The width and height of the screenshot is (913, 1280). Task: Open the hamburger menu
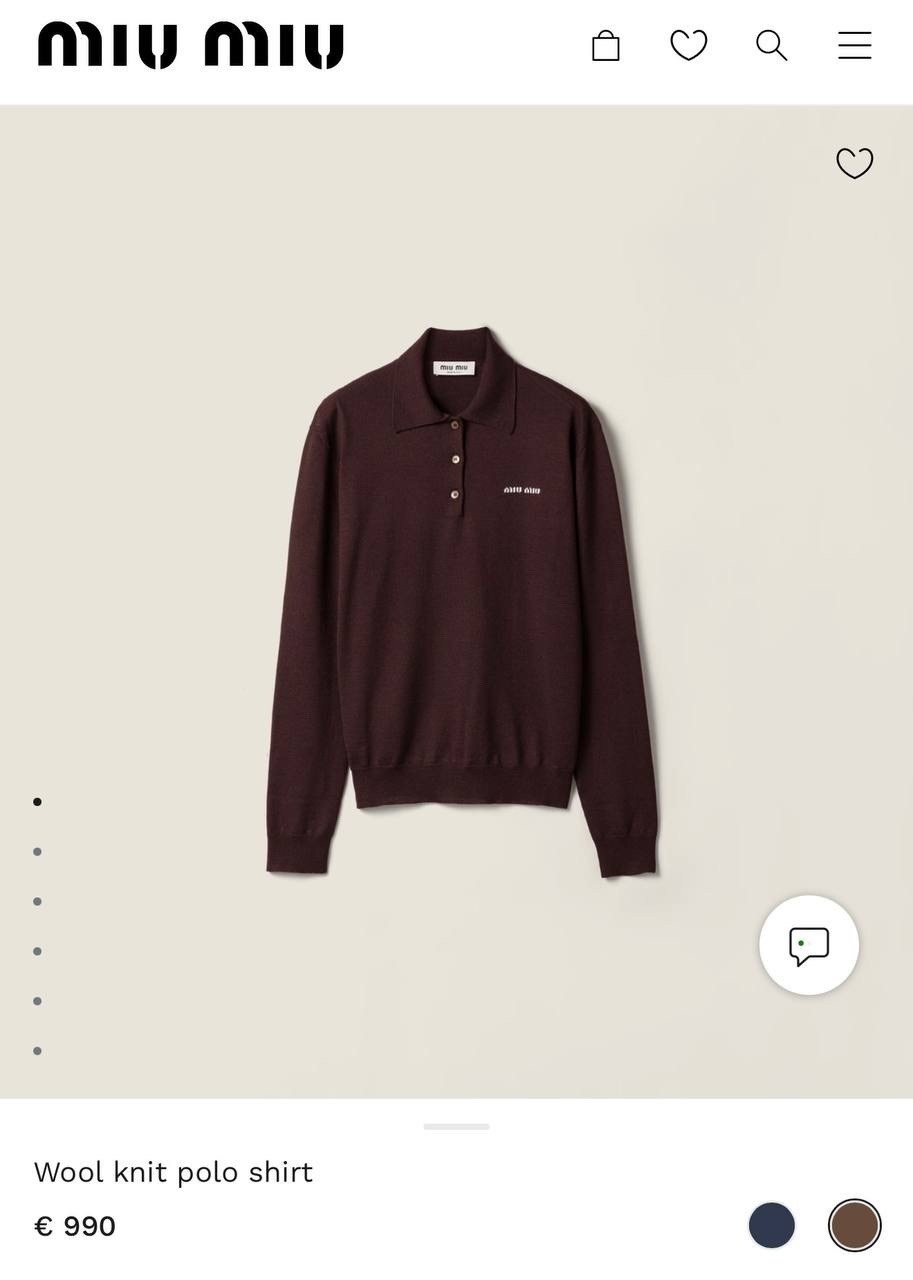(854, 45)
